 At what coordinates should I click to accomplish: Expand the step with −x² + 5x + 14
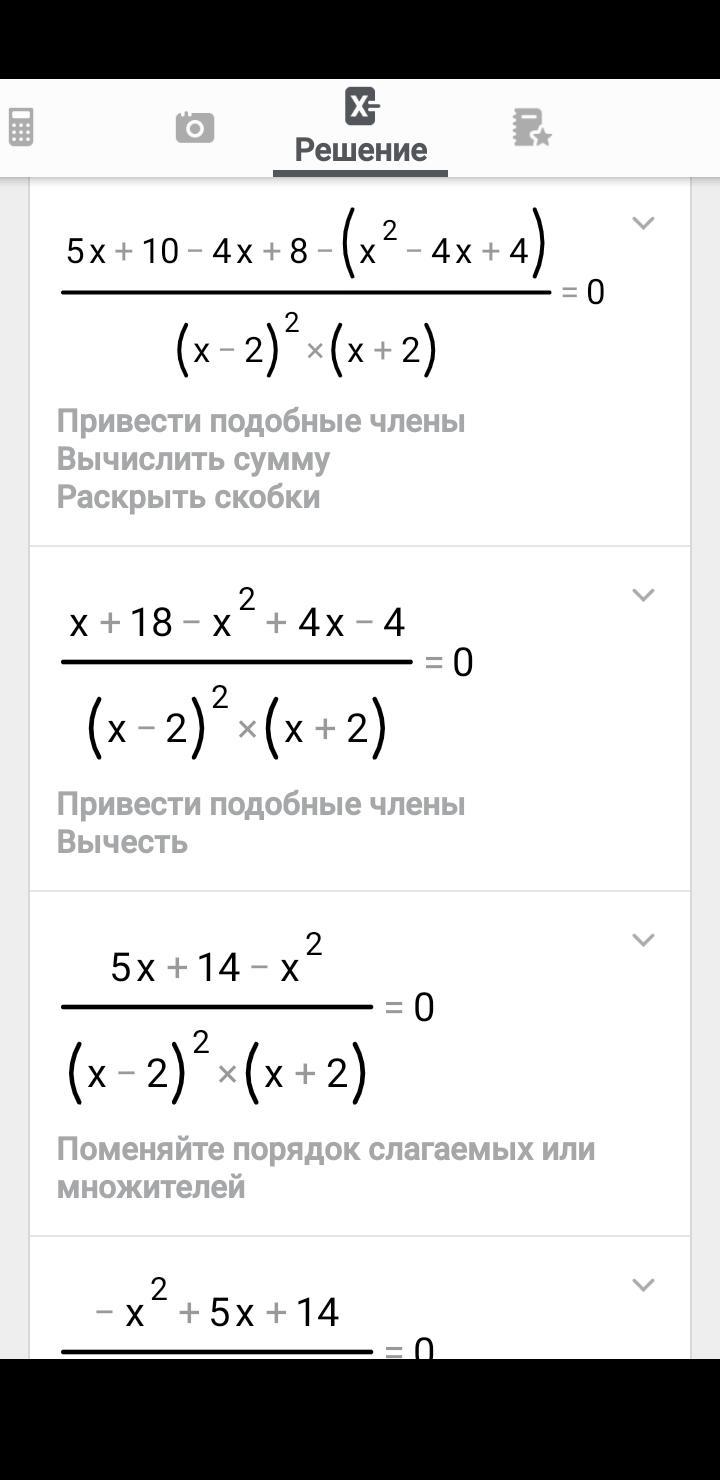pos(644,1285)
